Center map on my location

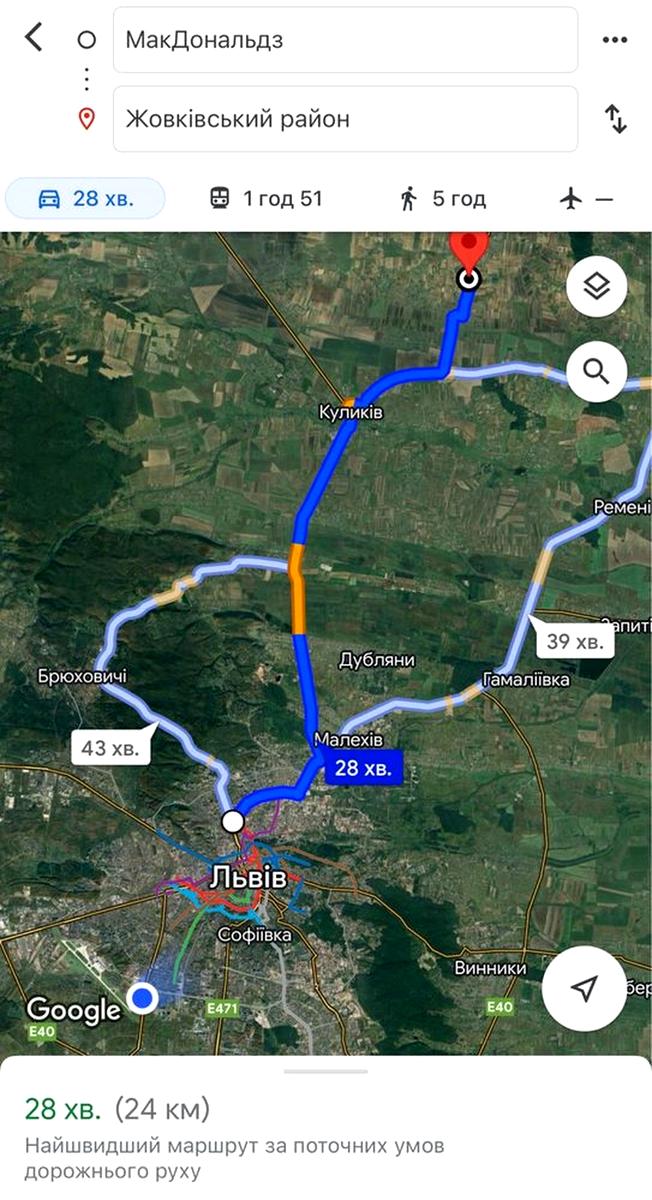click(x=584, y=988)
